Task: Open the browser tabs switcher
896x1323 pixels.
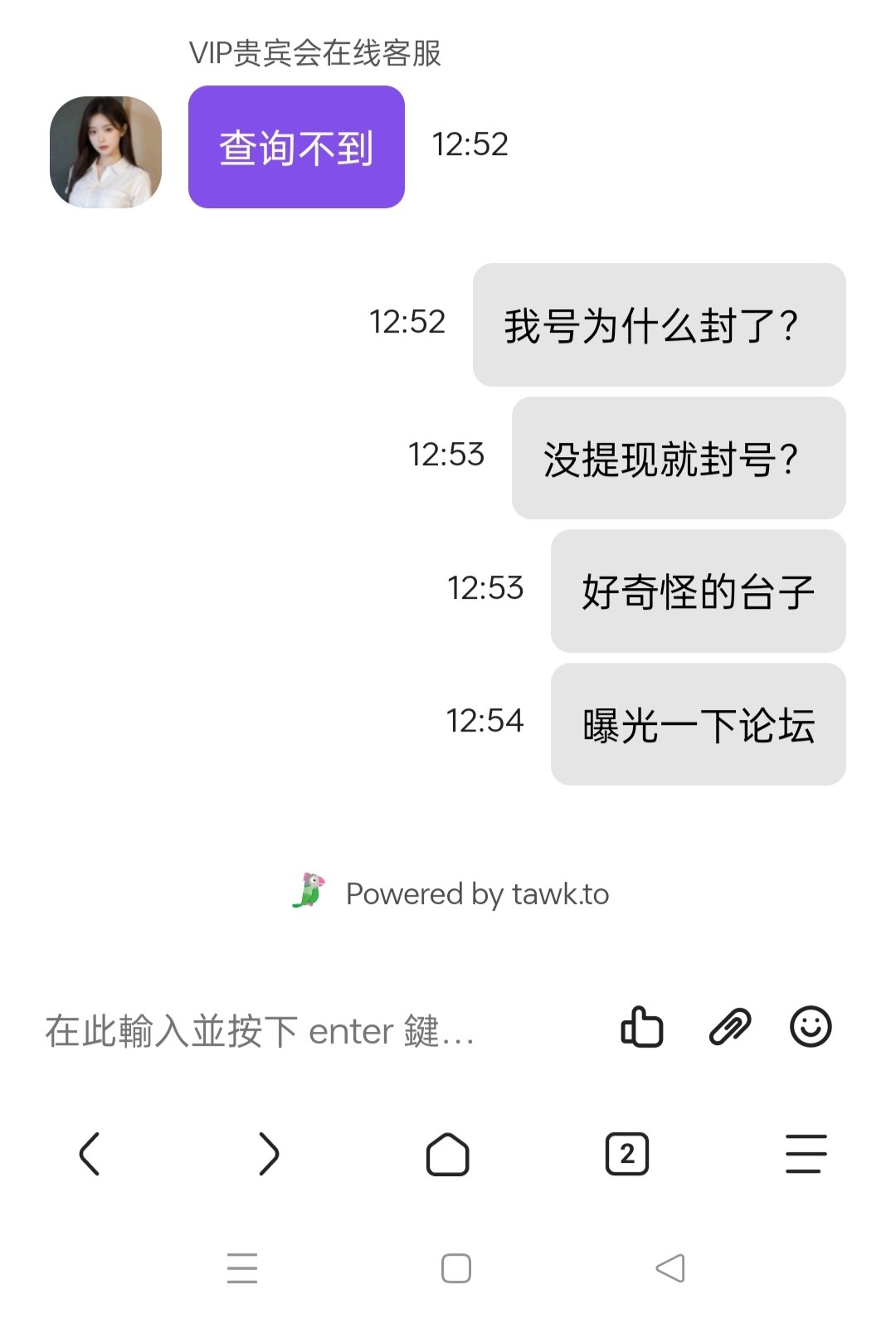Action: (627, 1154)
